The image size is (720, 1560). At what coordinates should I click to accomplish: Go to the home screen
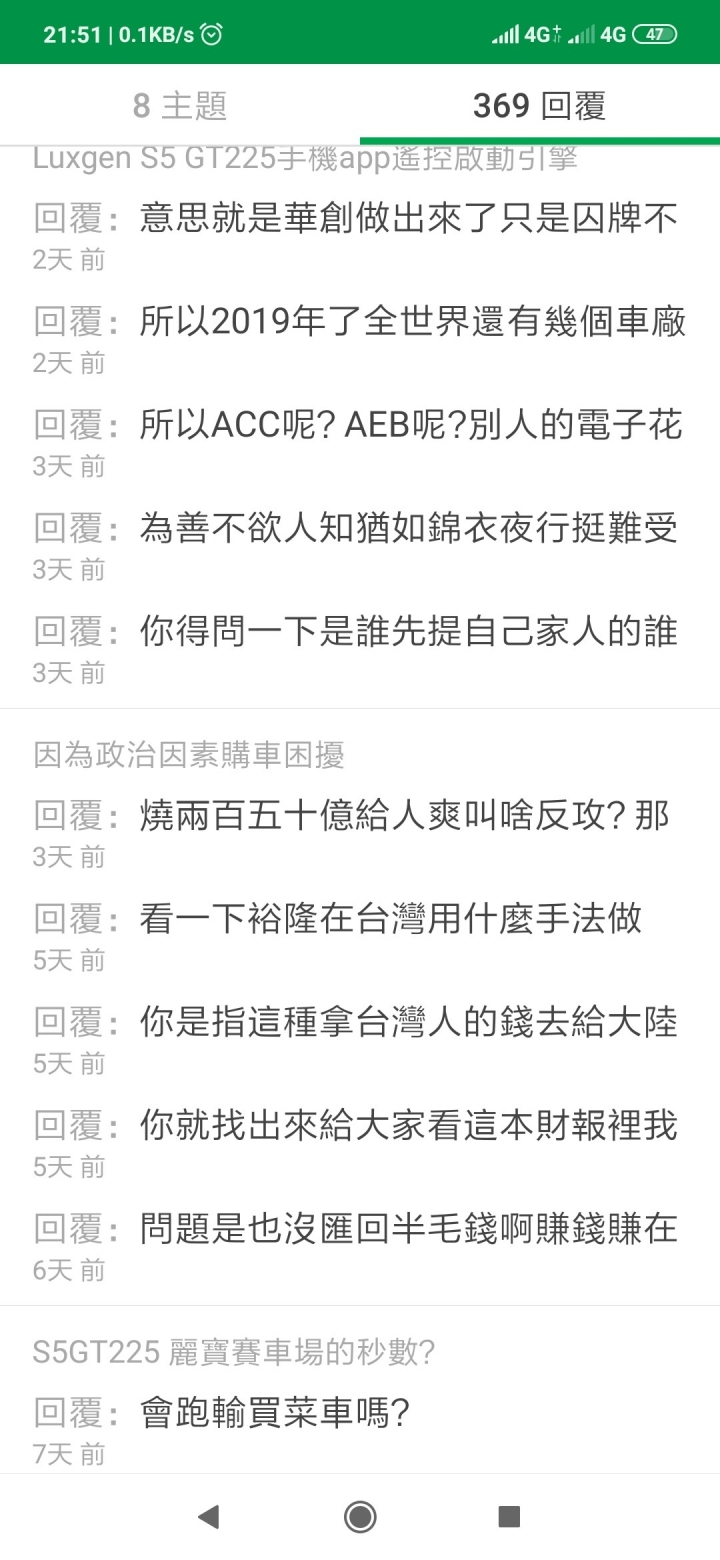(360, 1517)
